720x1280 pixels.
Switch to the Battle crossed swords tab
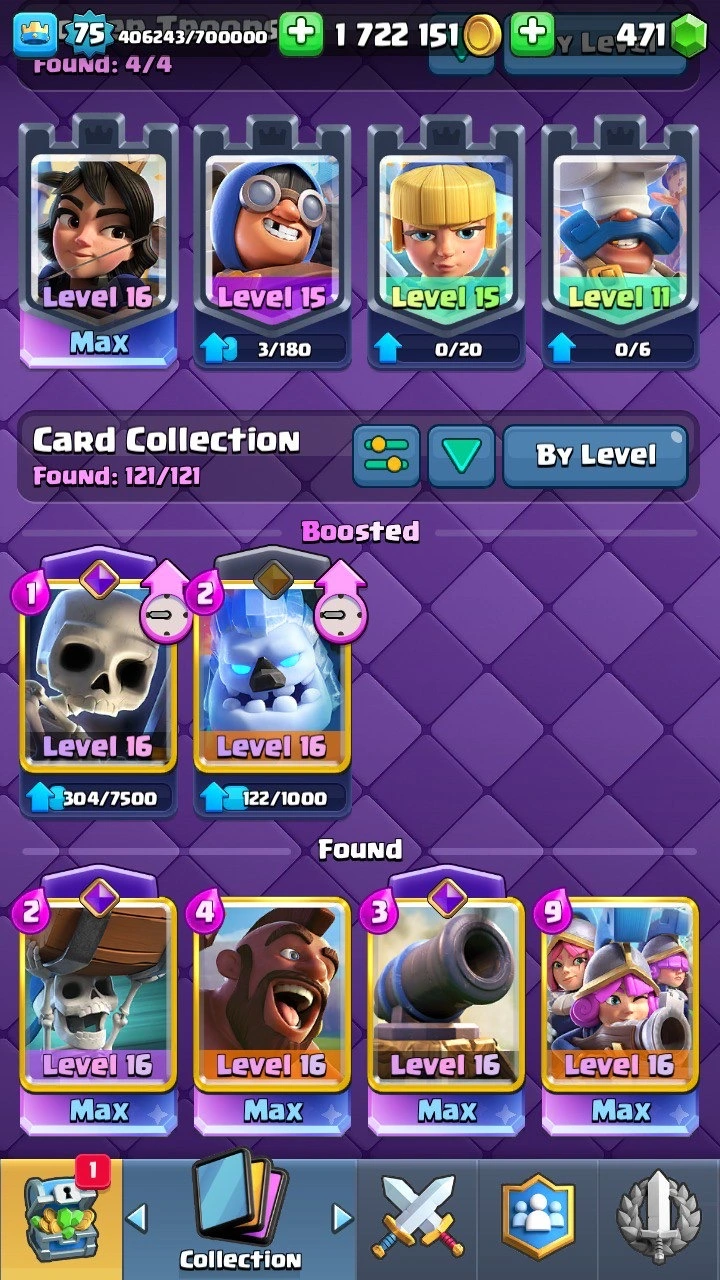(417, 1220)
